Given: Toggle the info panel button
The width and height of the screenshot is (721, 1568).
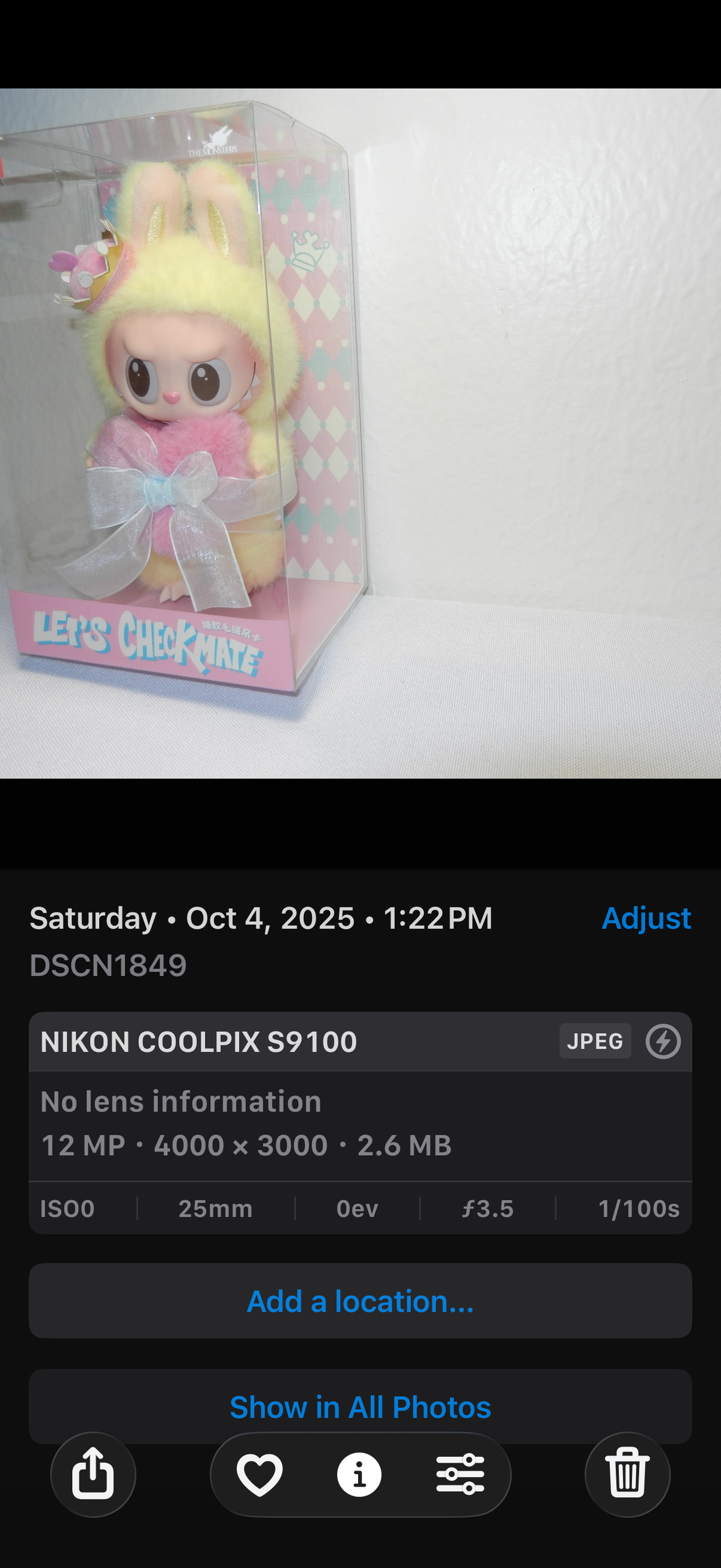Looking at the screenshot, I should pos(359,1474).
